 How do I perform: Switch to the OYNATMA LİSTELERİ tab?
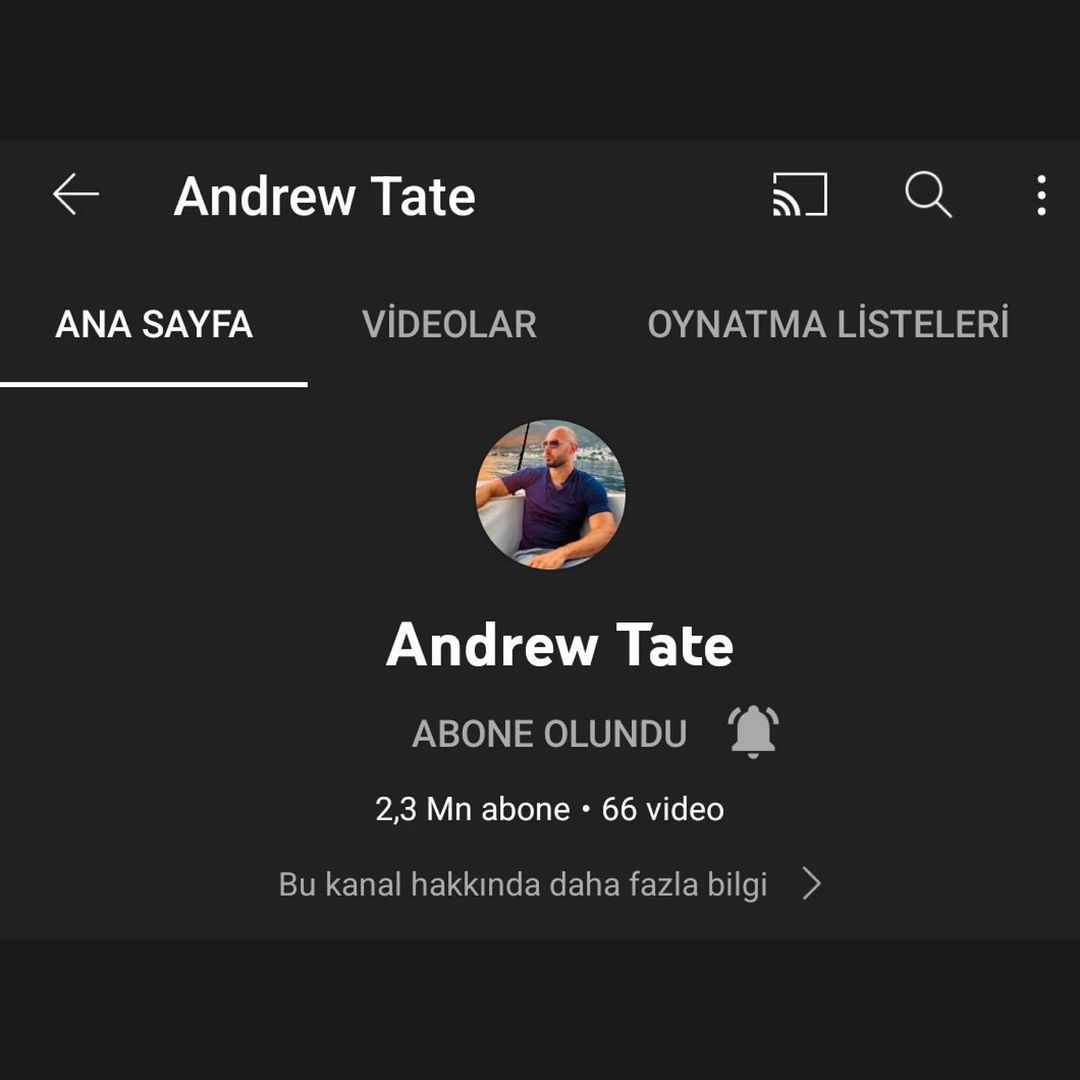827,324
